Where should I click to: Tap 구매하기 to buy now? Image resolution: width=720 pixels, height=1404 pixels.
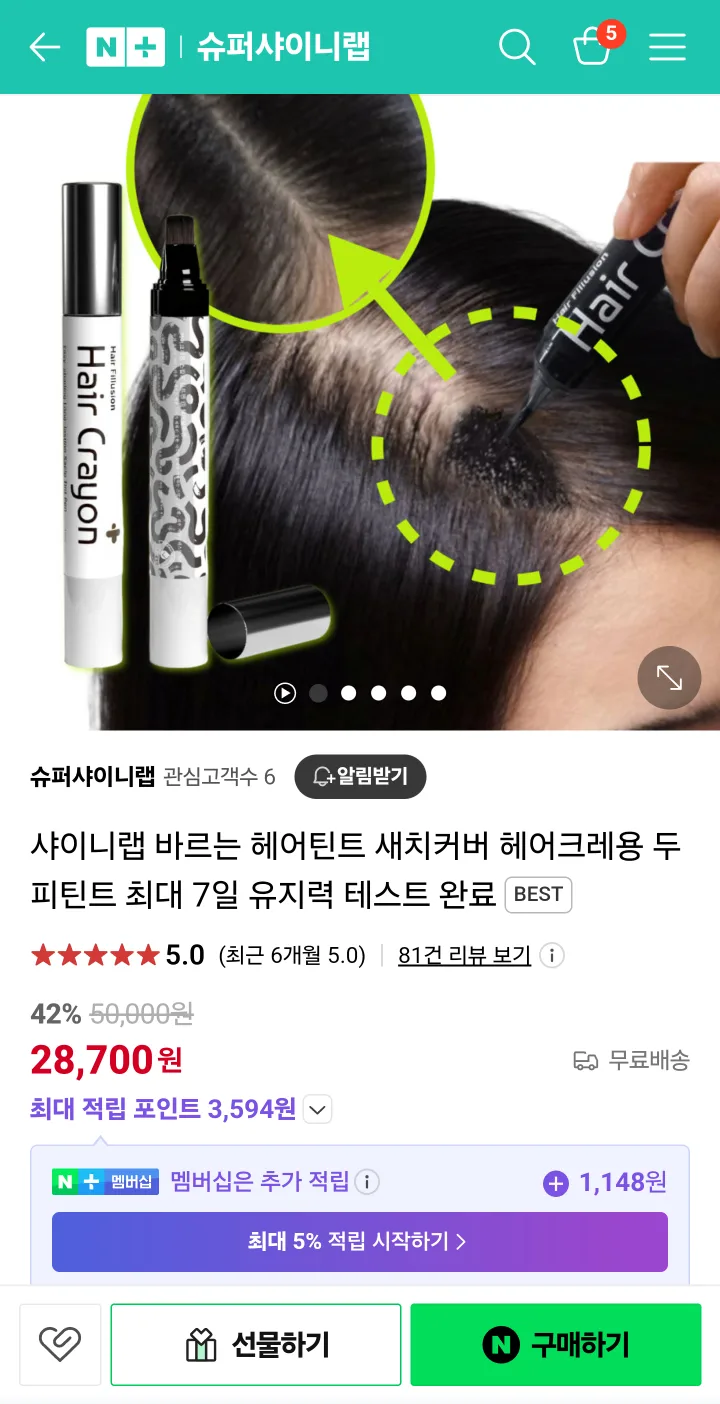[x=555, y=1345]
